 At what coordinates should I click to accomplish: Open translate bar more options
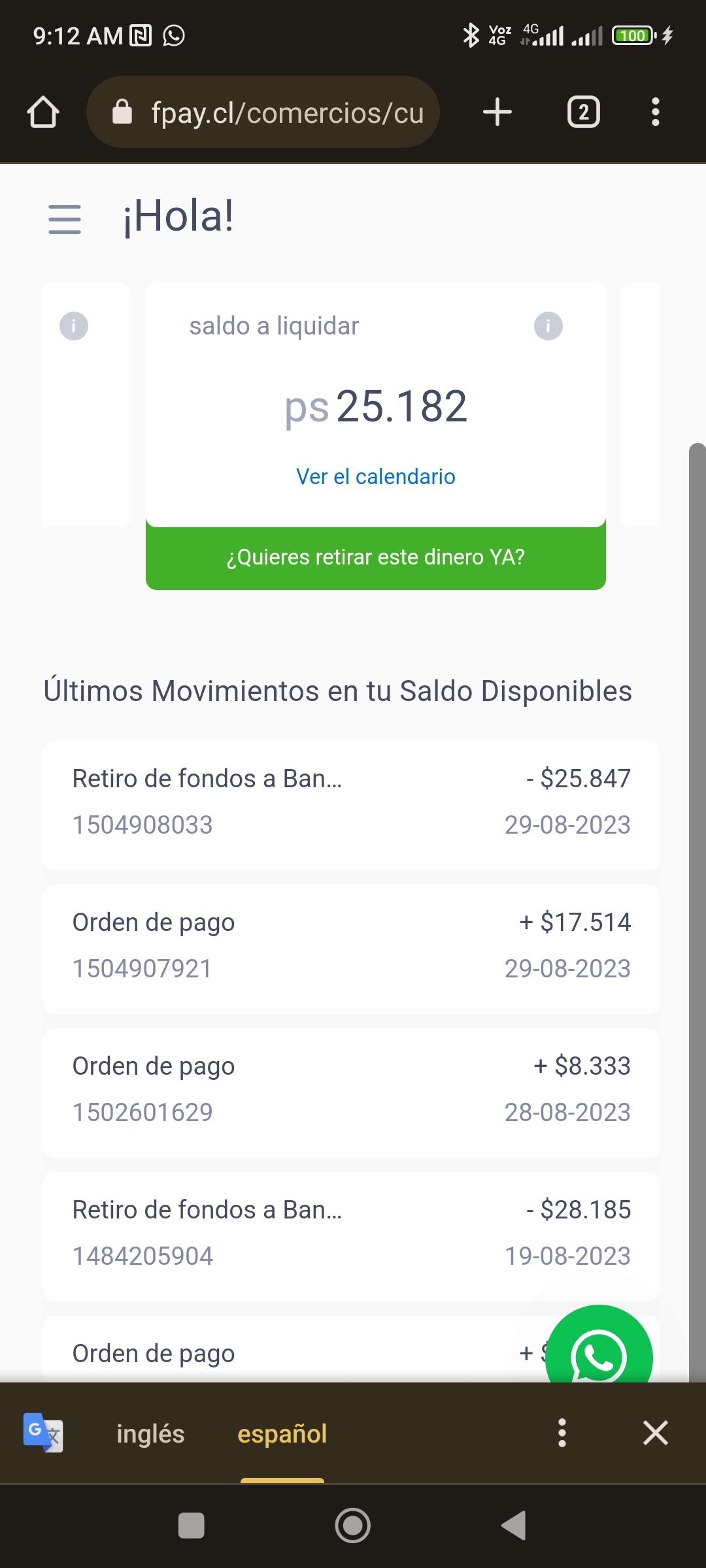coord(562,1433)
